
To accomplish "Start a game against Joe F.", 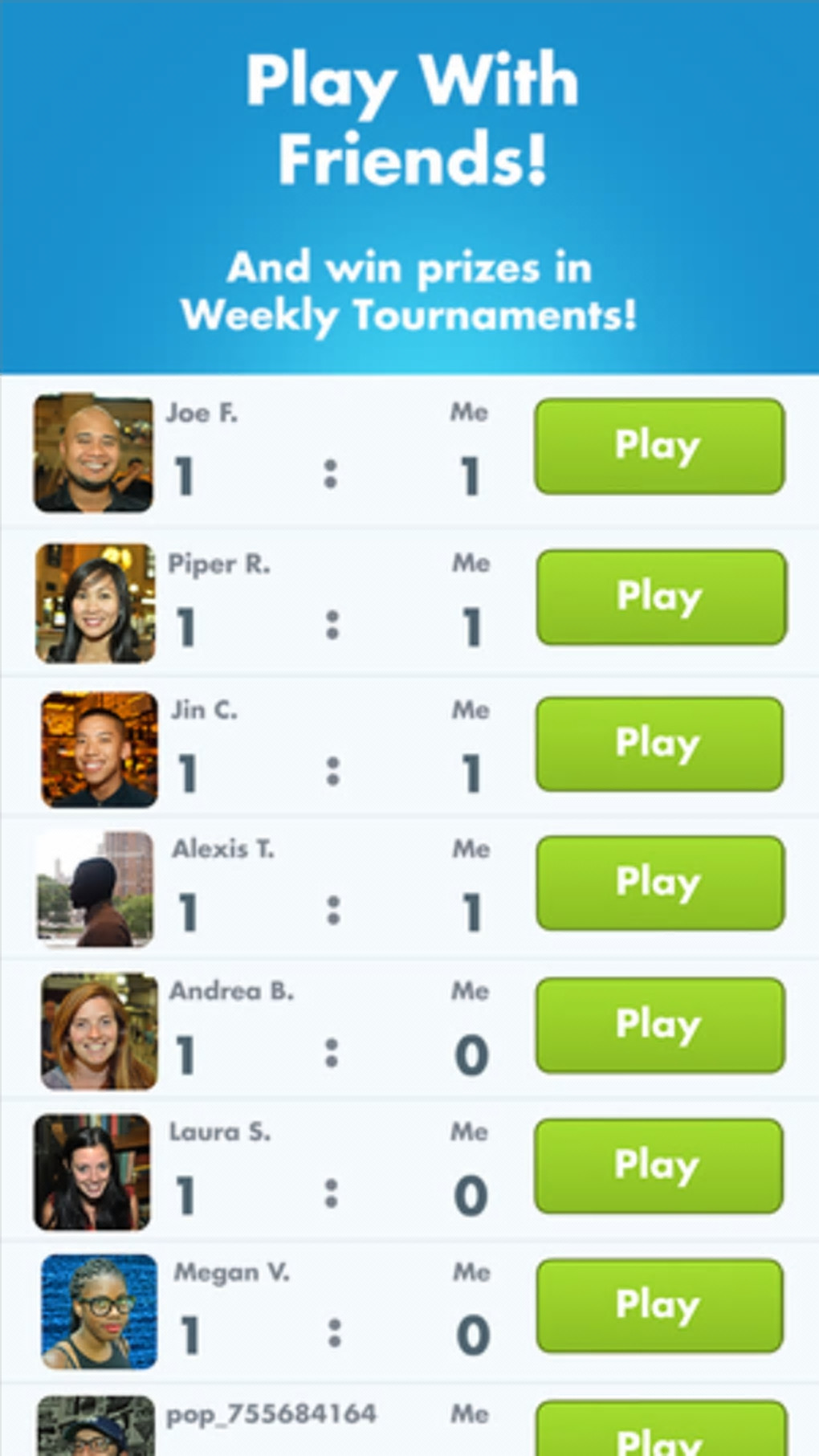I will coord(659,446).
